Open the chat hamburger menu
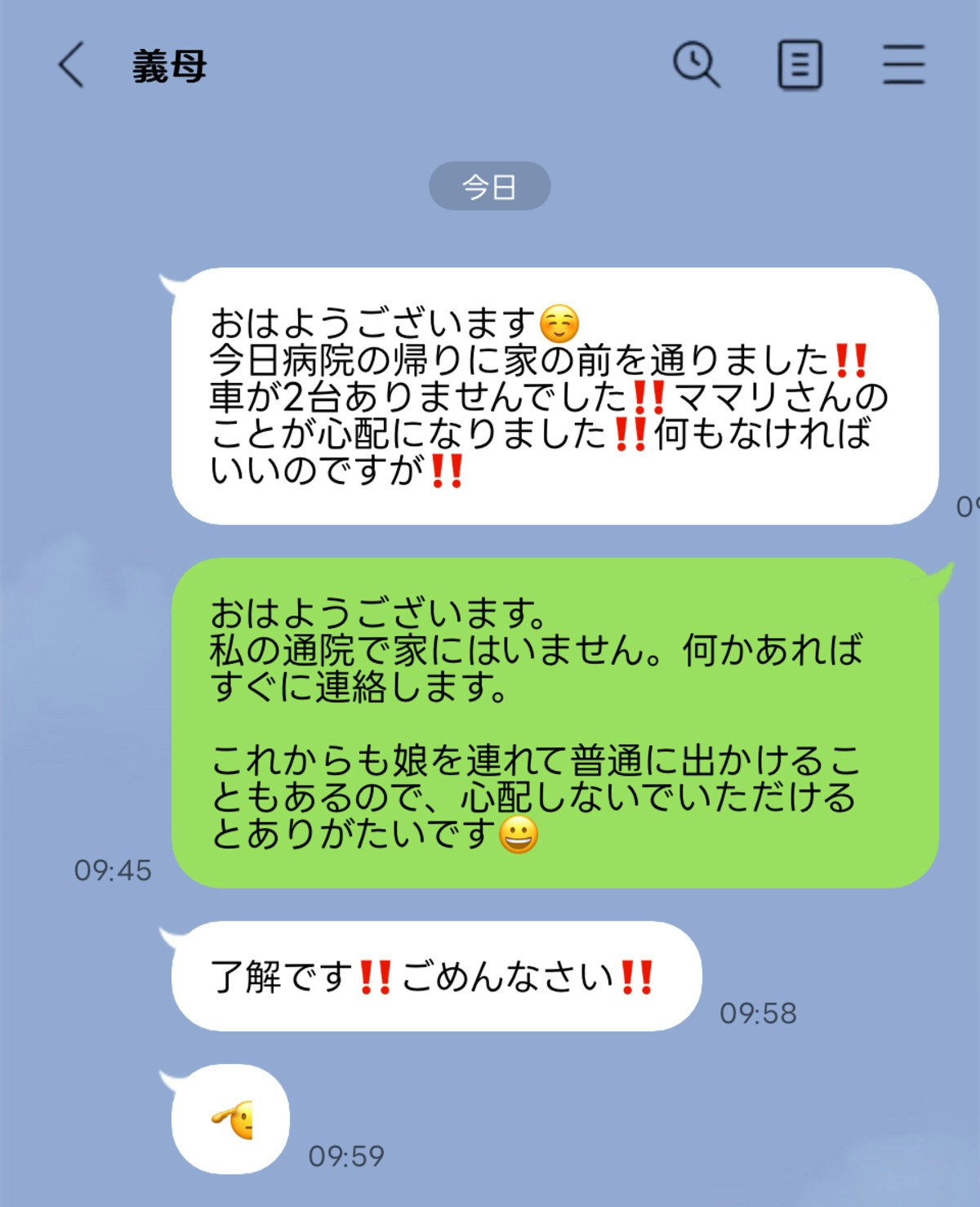 click(903, 65)
